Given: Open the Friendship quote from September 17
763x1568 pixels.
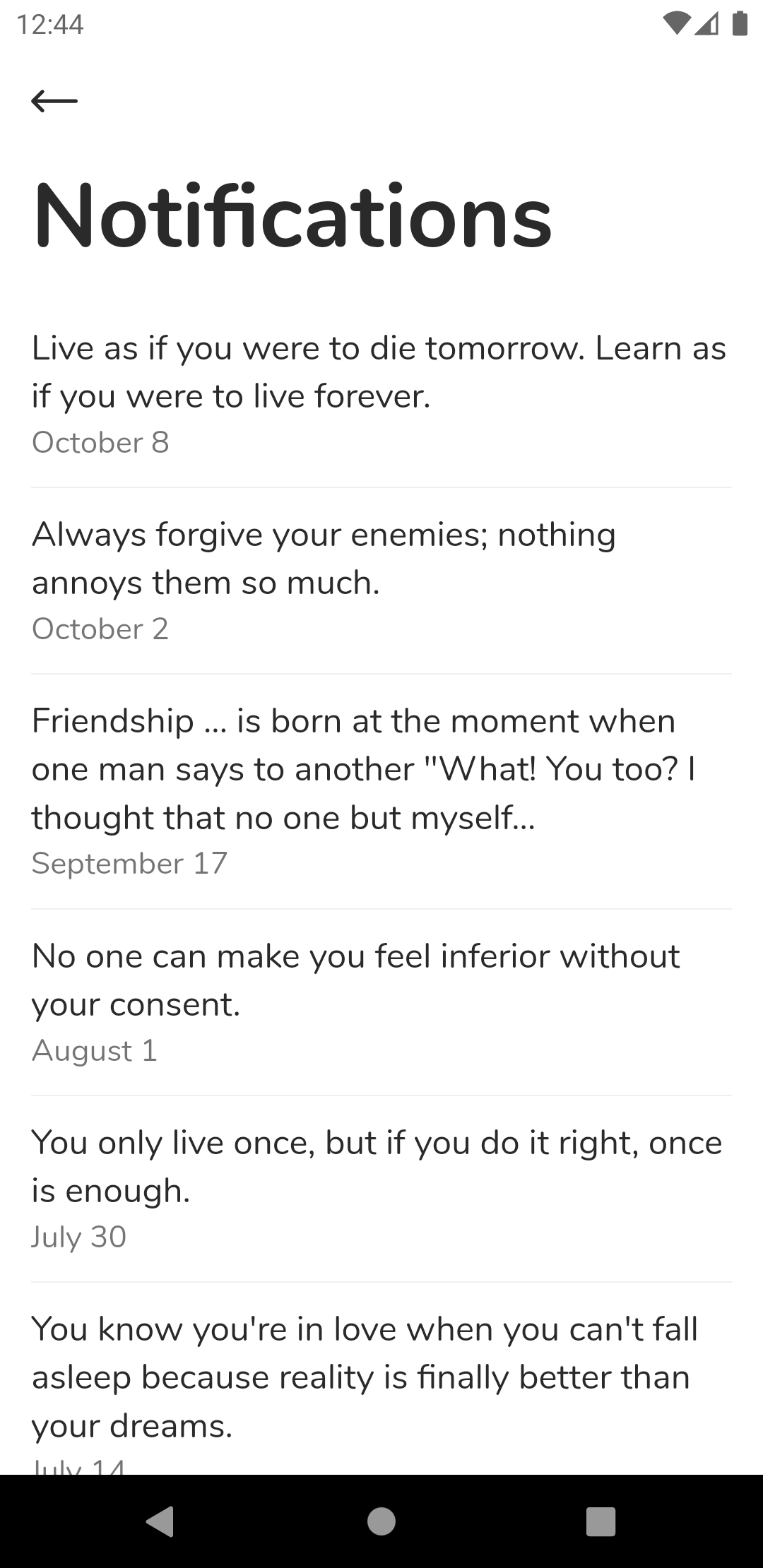Looking at the screenshot, I should [x=380, y=791].
